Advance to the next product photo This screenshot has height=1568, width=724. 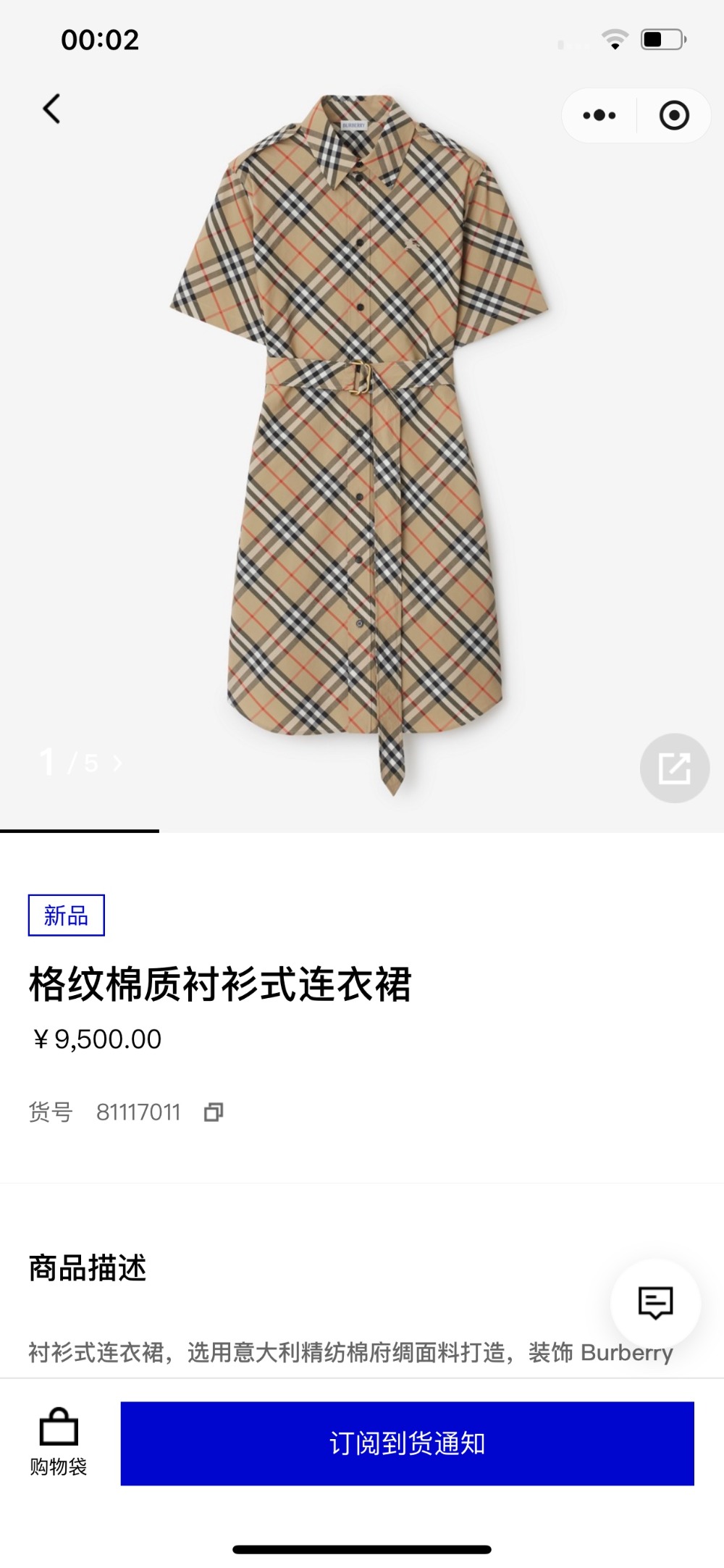coord(117,763)
